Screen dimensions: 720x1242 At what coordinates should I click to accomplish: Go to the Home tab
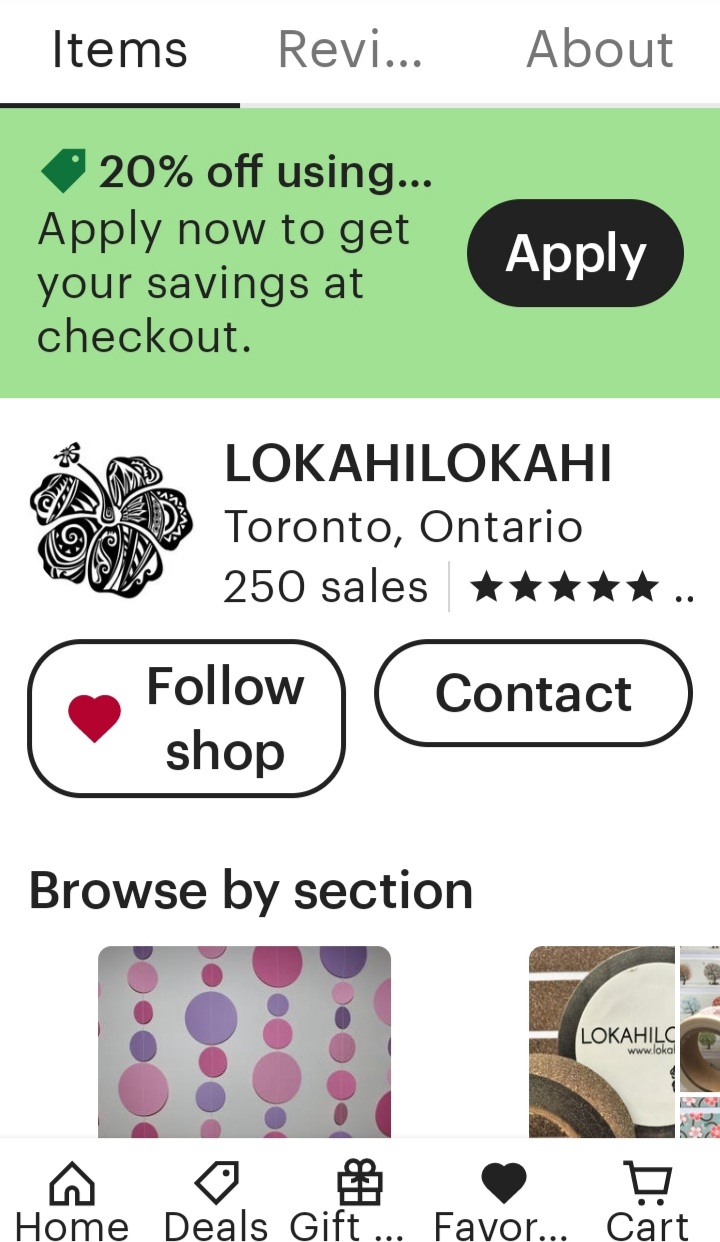click(x=72, y=1203)
